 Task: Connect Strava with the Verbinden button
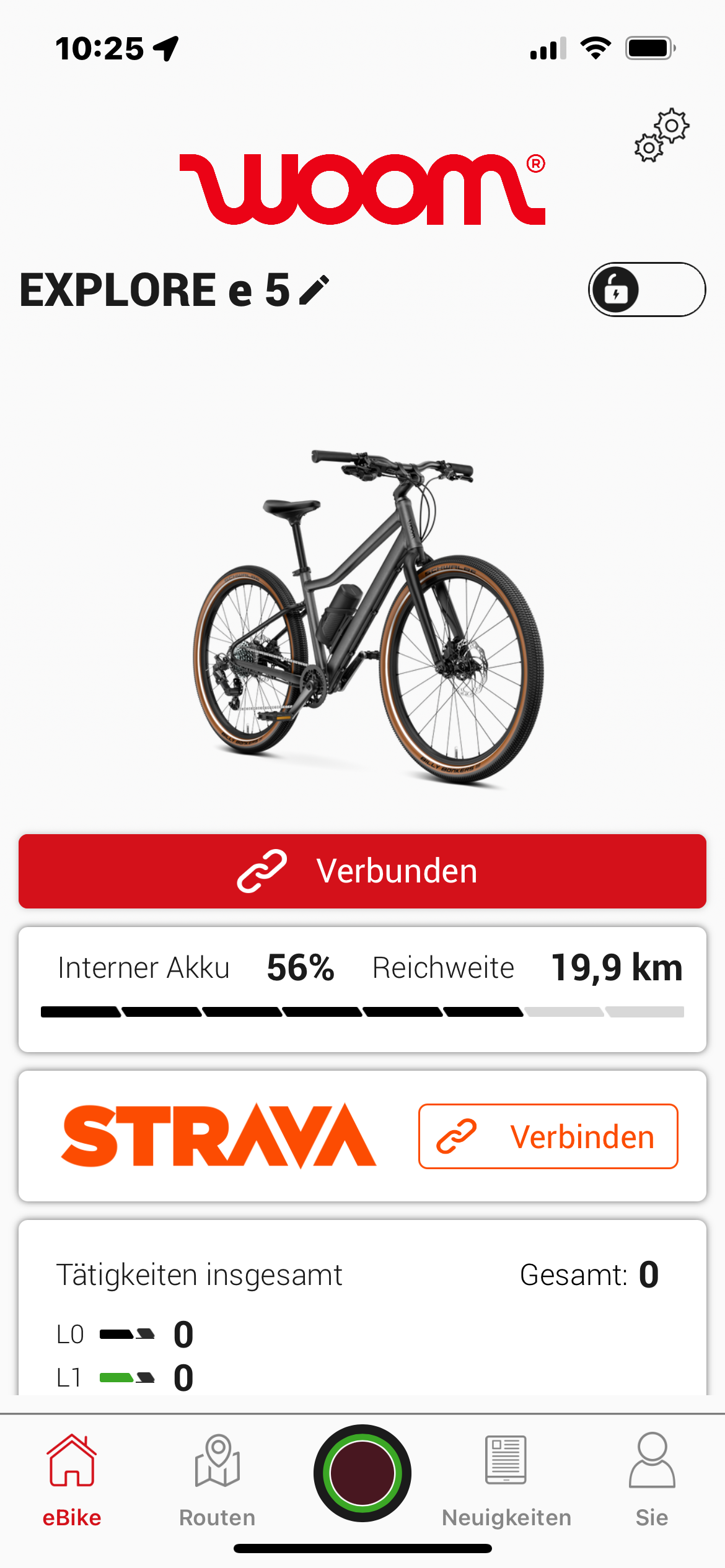(548, 1136)
